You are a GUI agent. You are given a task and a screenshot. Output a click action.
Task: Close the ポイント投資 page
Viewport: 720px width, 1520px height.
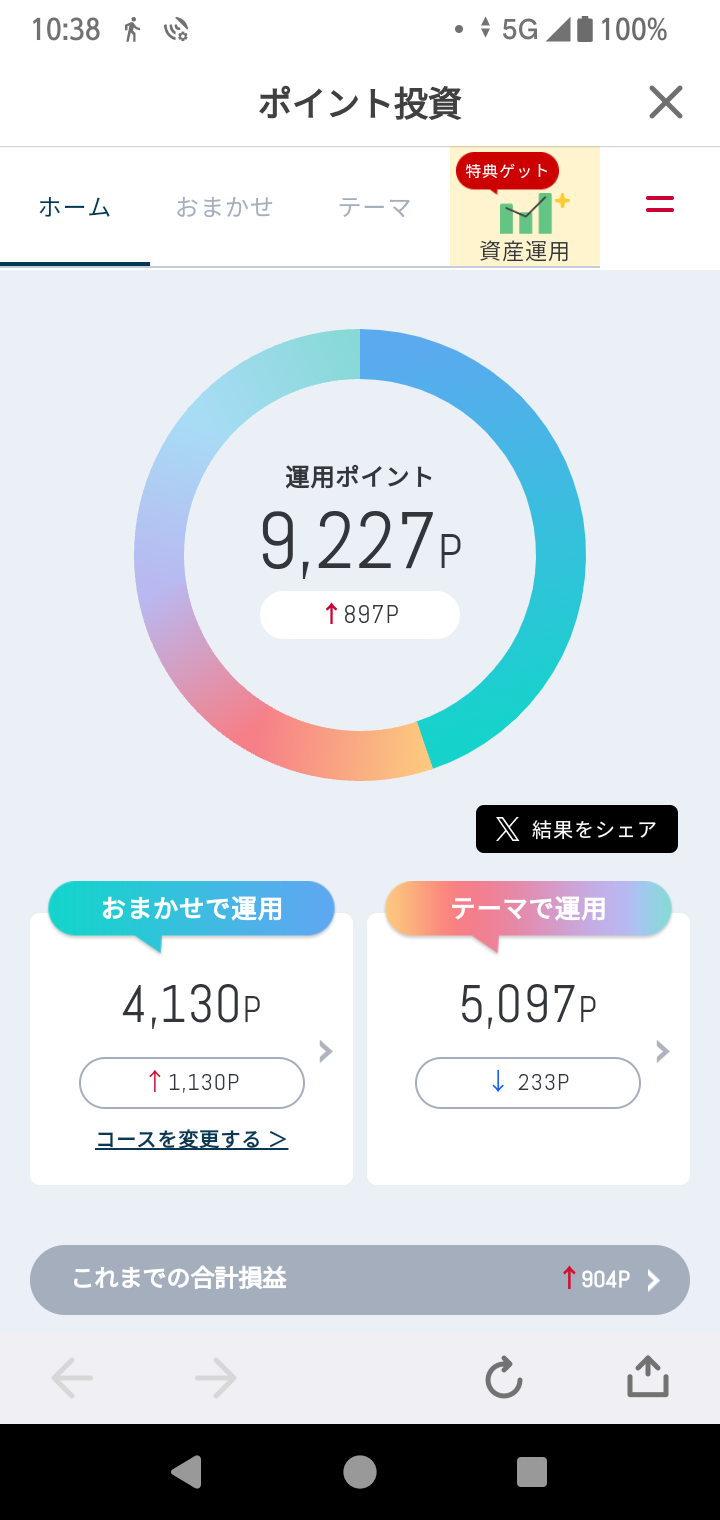click(665, 103)
